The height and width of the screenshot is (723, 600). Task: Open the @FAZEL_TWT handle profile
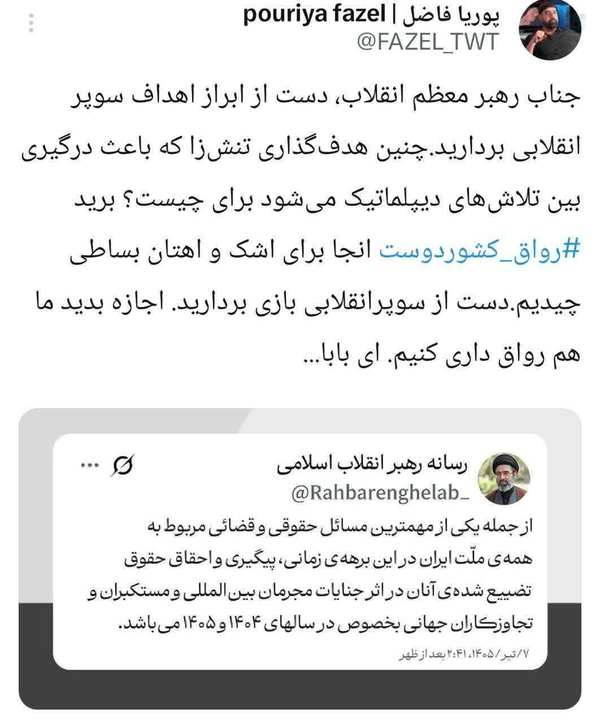tap(428, 42)
